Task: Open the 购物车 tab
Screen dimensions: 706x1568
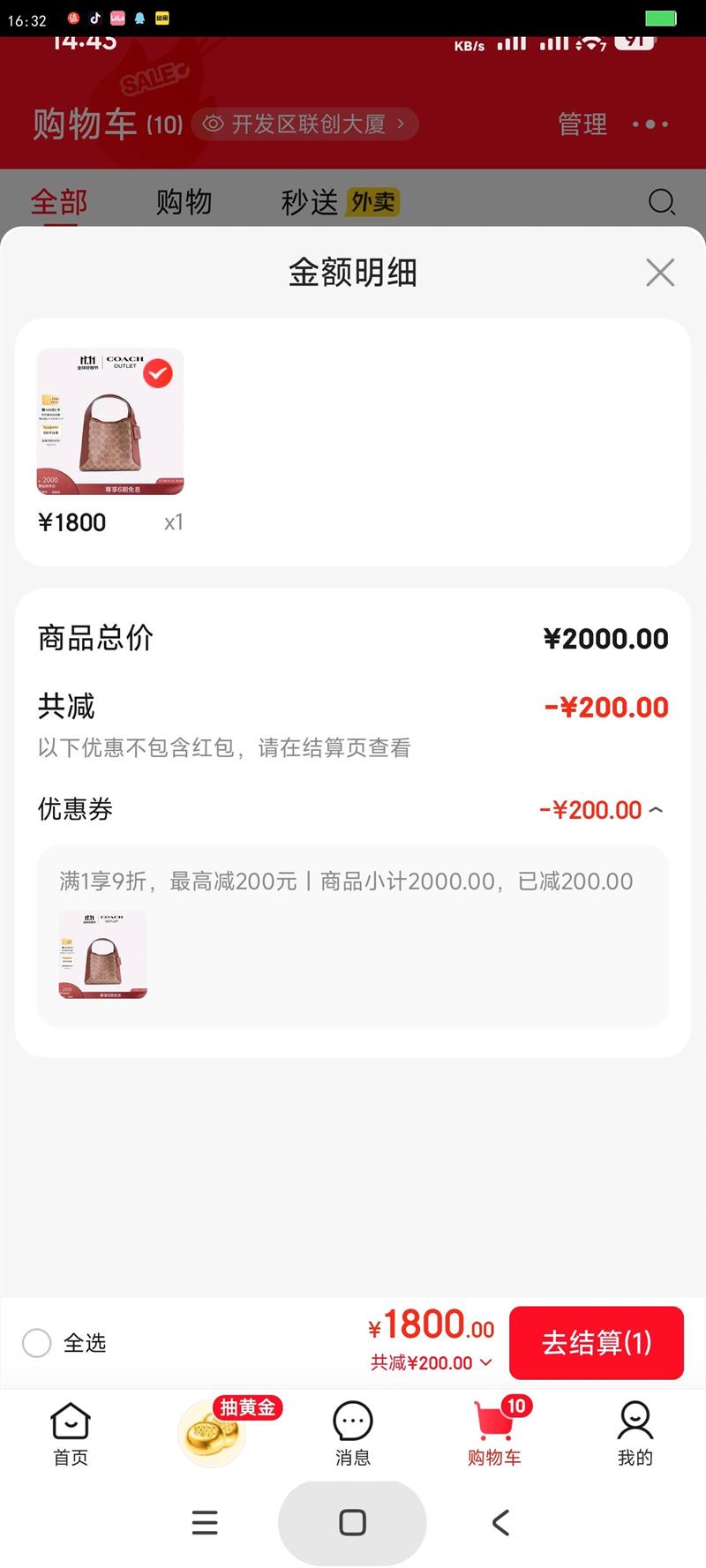Action: (x=493, y=1434)
